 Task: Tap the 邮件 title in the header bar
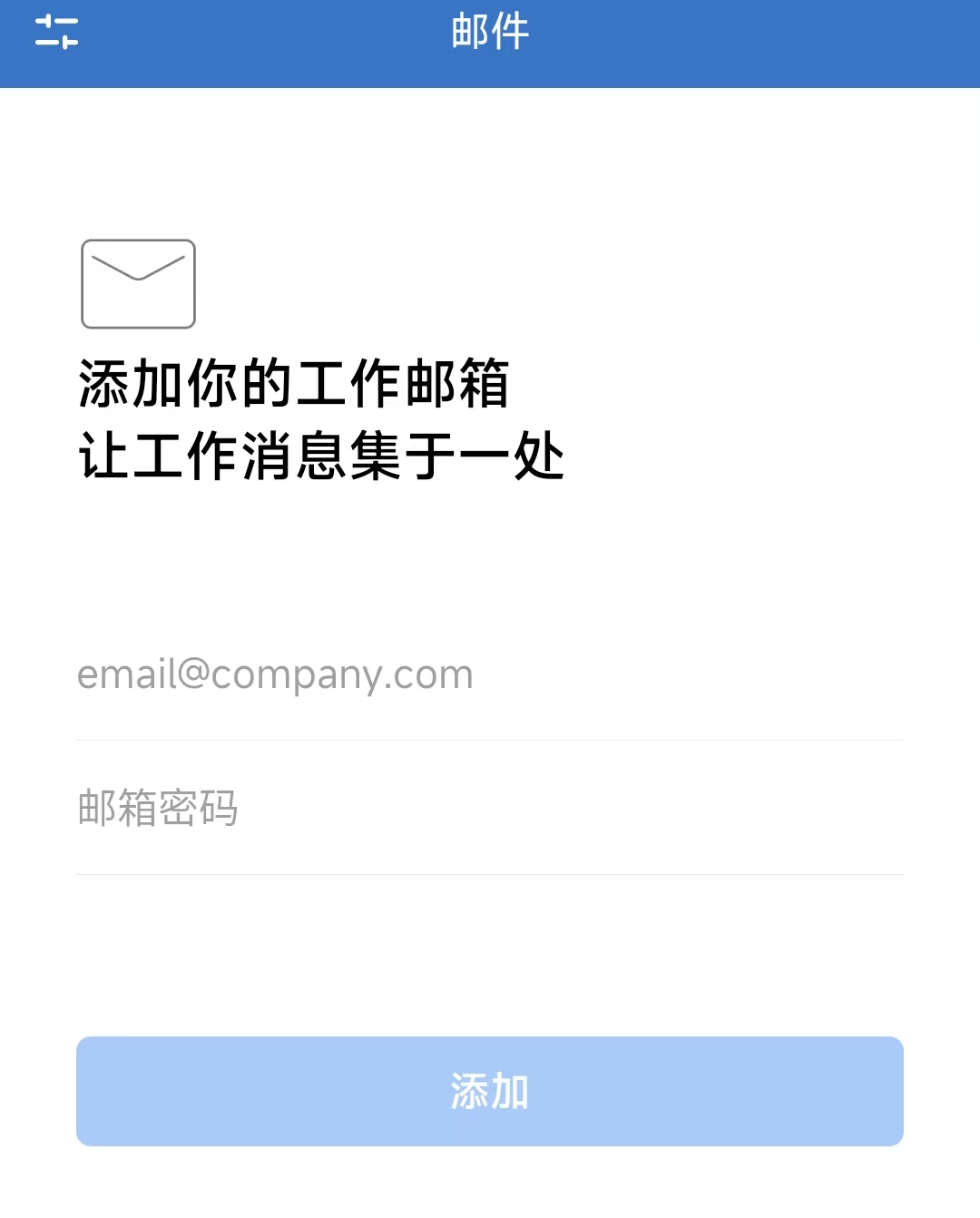(489, 33)
